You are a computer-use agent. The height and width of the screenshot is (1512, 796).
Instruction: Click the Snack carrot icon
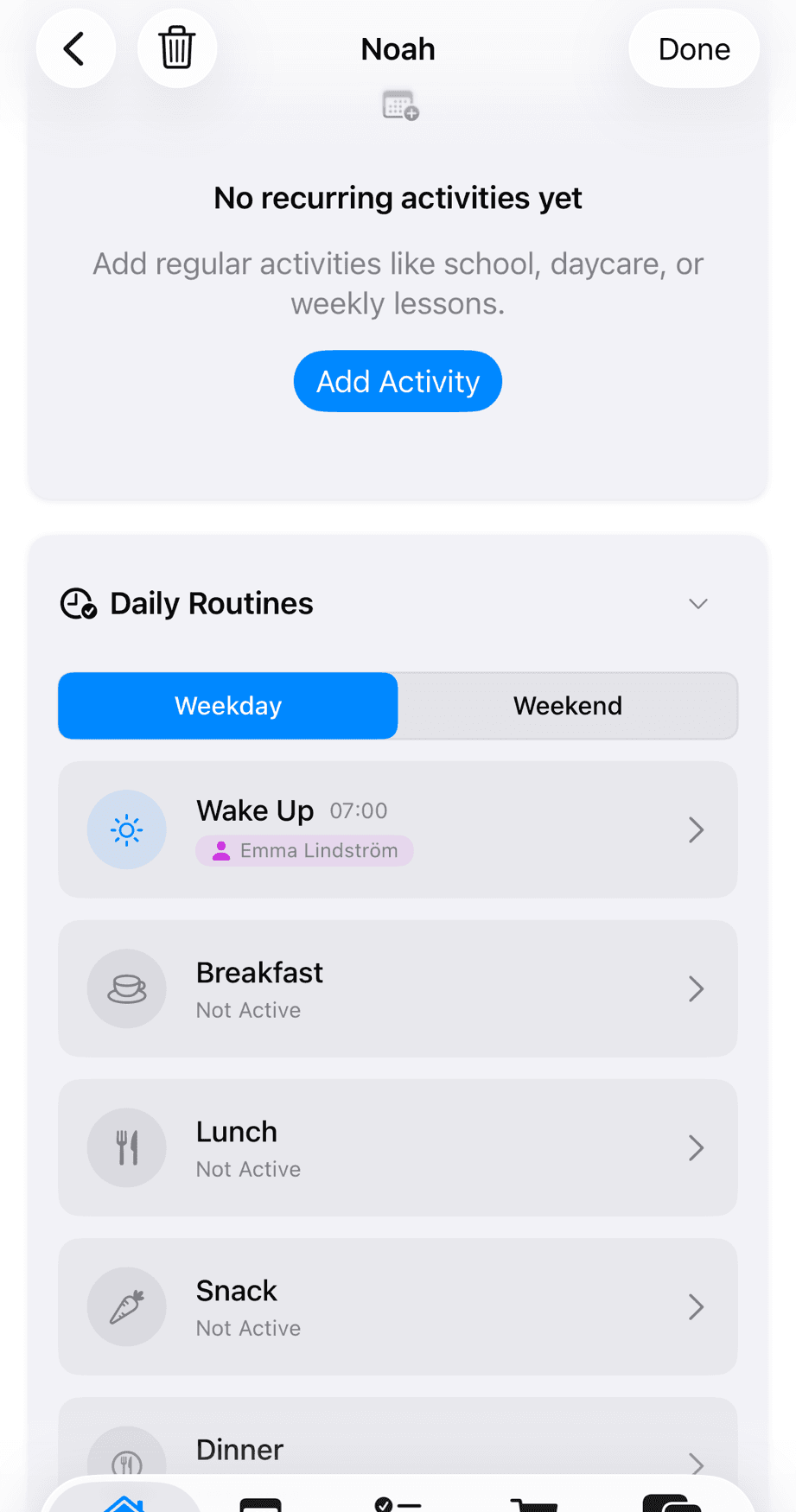(x=126, y=1306)
